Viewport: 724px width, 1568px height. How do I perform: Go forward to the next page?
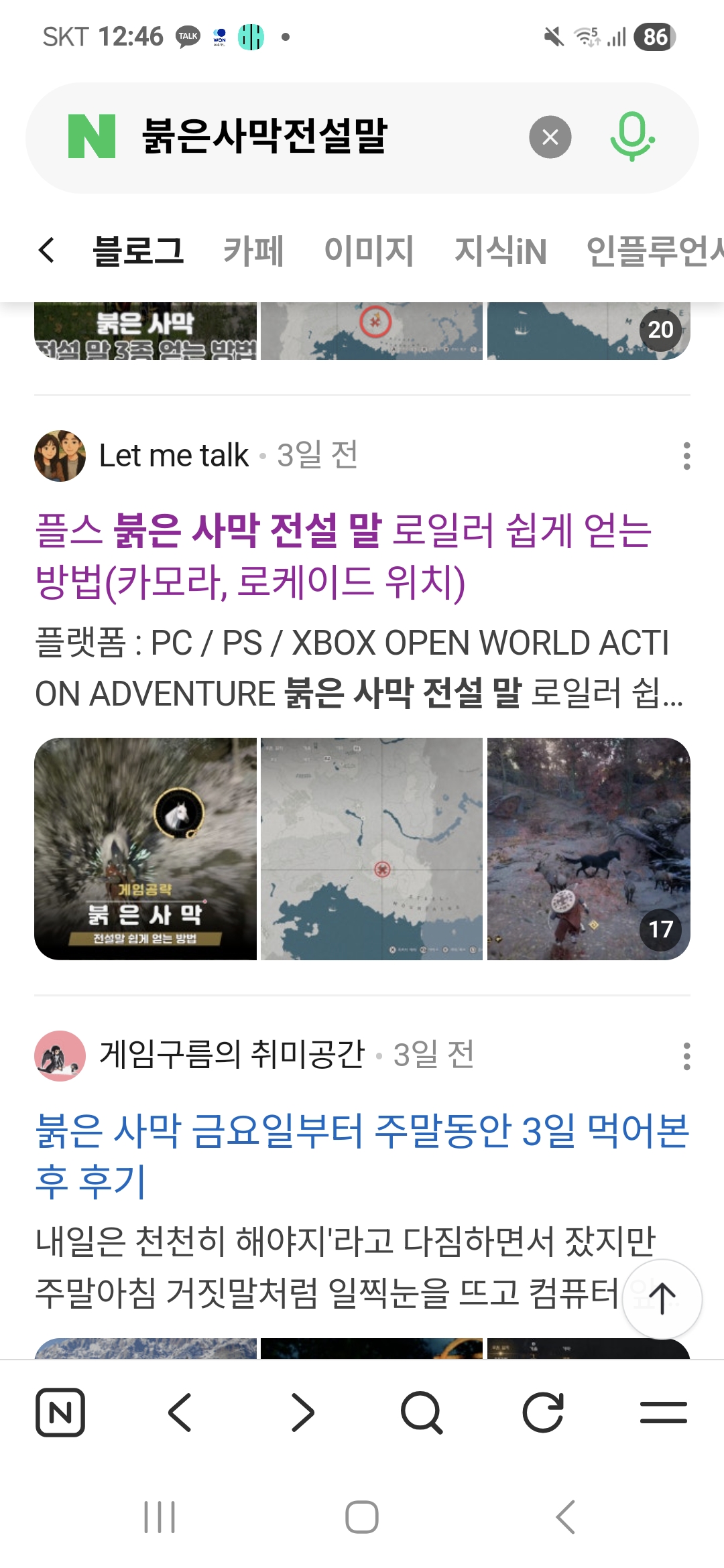tap(302, 1413)
